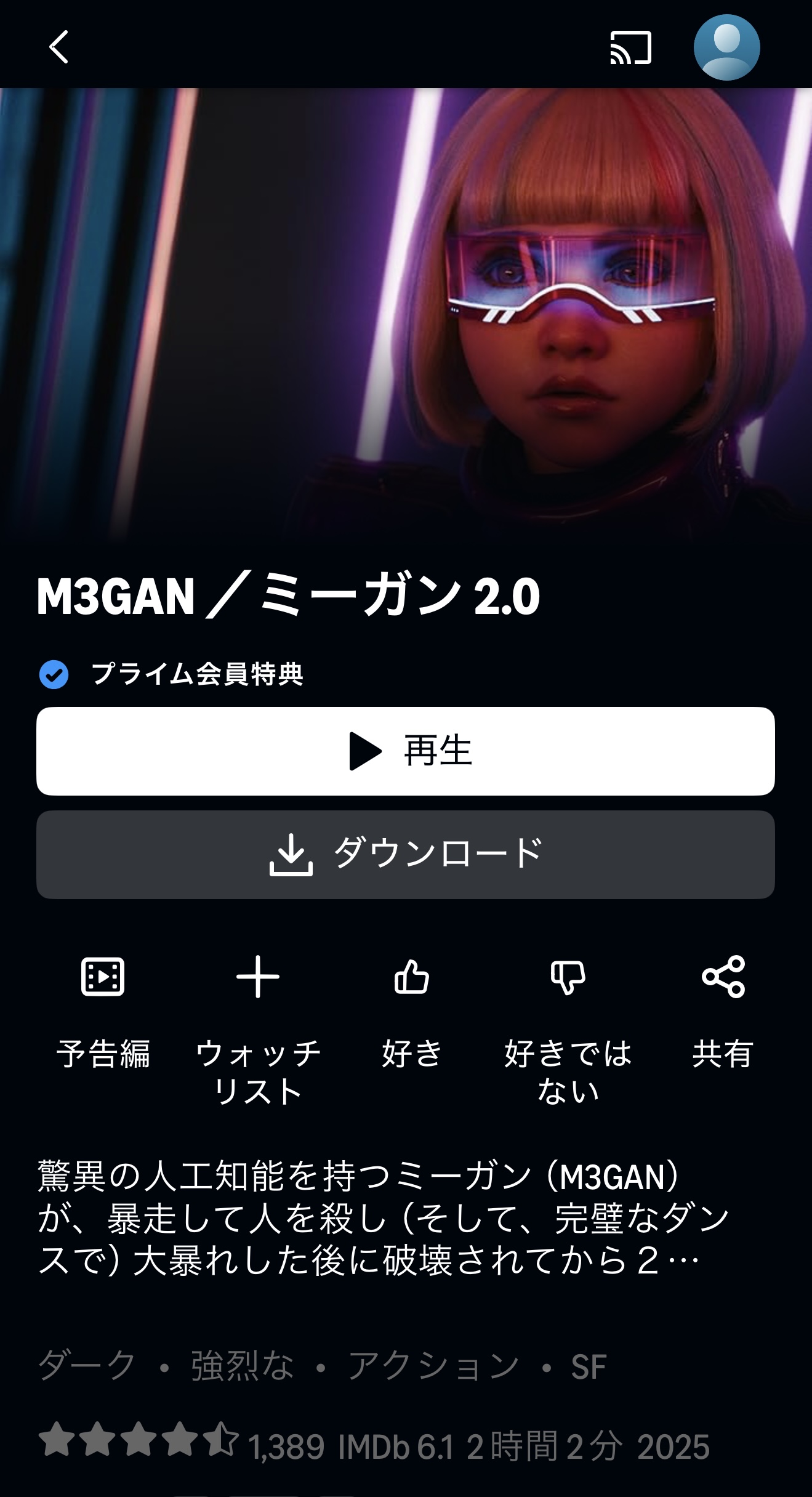This screenshot has height=1497, width=812.
Task: Download the movie via ダウンロード
Action: (405, 854)
